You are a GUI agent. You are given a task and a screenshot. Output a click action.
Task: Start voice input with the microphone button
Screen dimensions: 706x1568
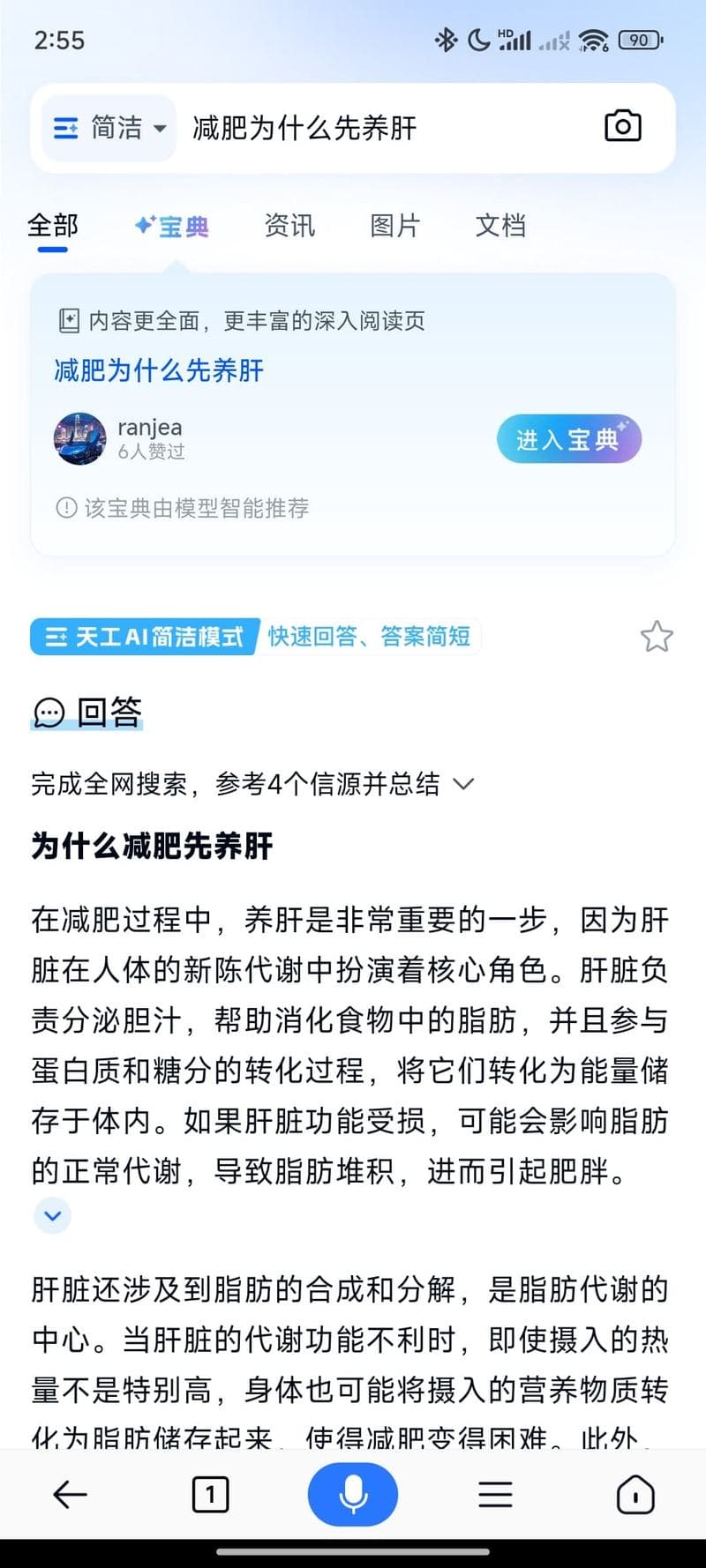click(x=353, y=1494)
